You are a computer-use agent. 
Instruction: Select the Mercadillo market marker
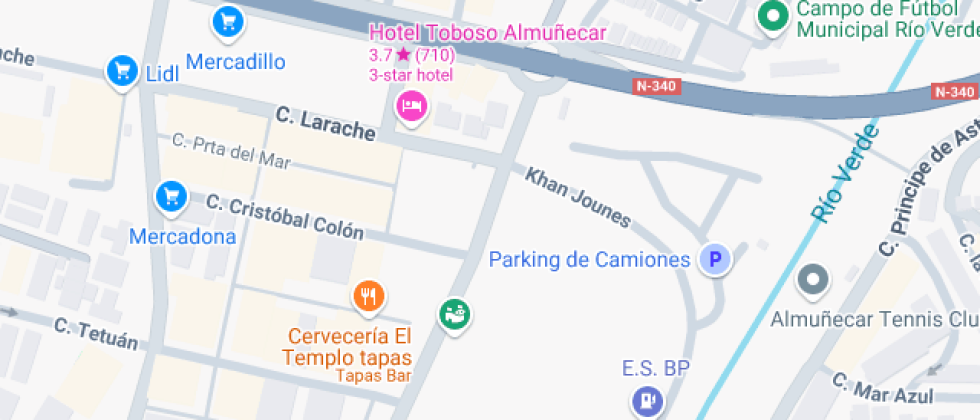[x=229, y=20]
